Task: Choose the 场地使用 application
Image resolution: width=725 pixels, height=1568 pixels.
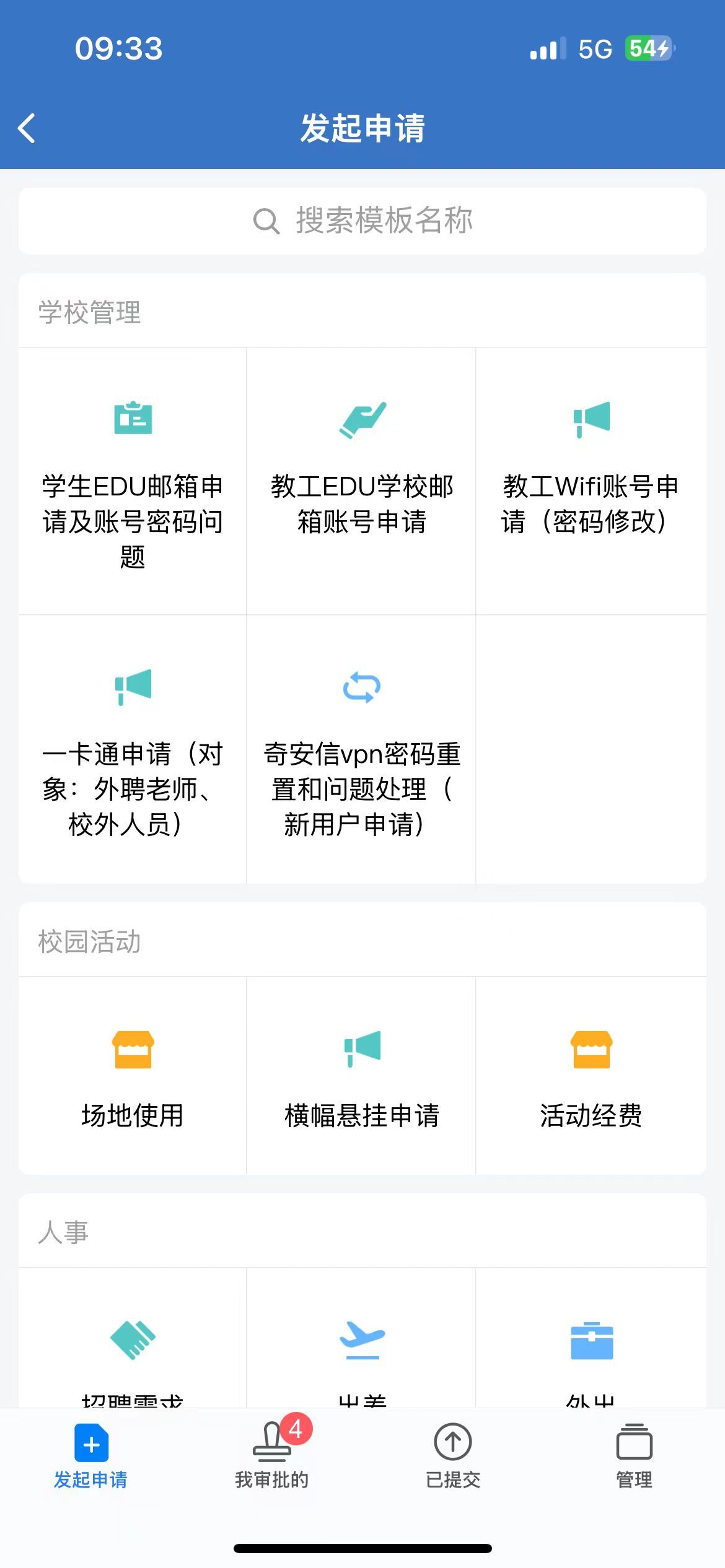Action: click(x=133, y=1076)
